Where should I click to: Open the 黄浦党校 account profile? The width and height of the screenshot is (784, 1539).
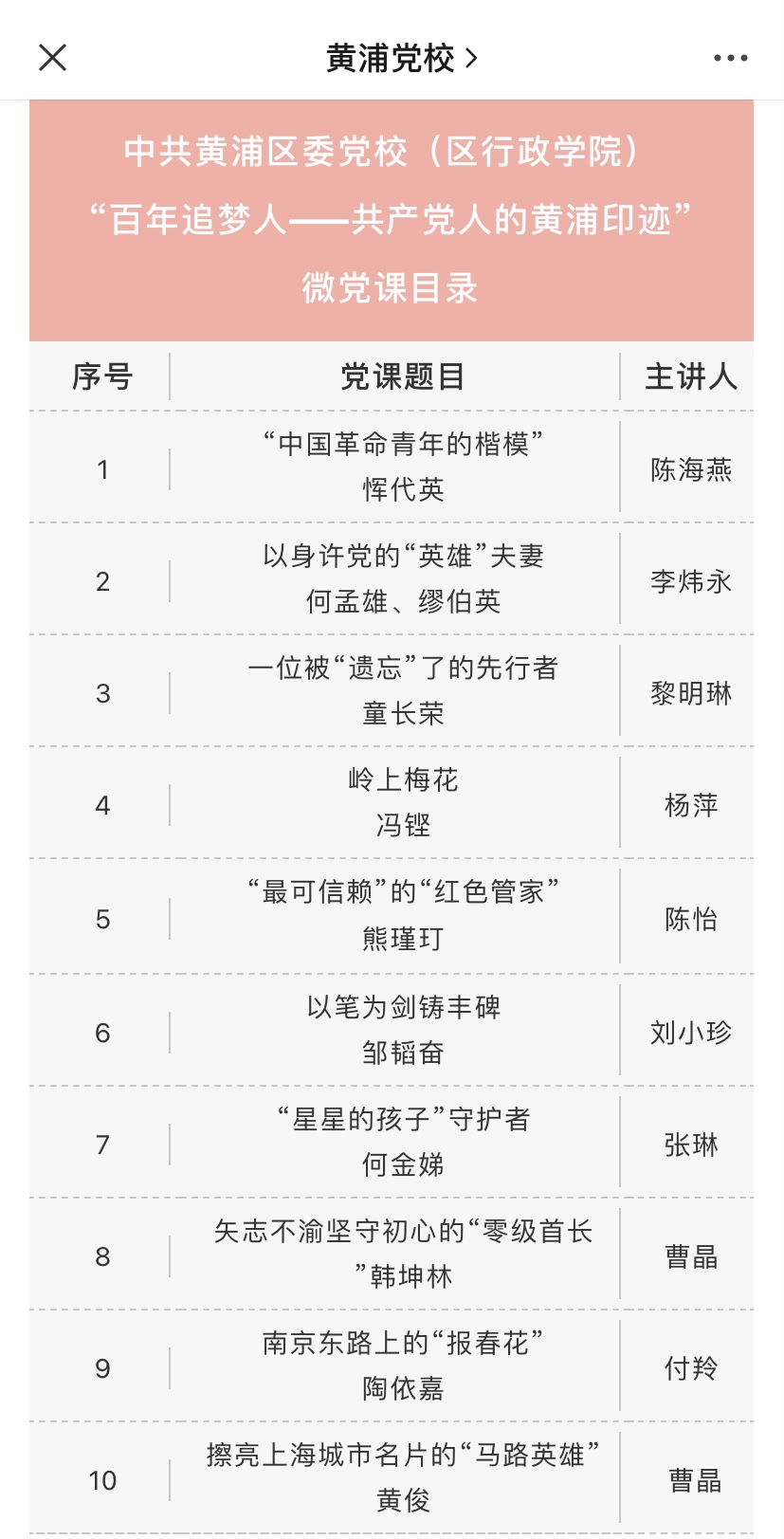click(401, 59)
